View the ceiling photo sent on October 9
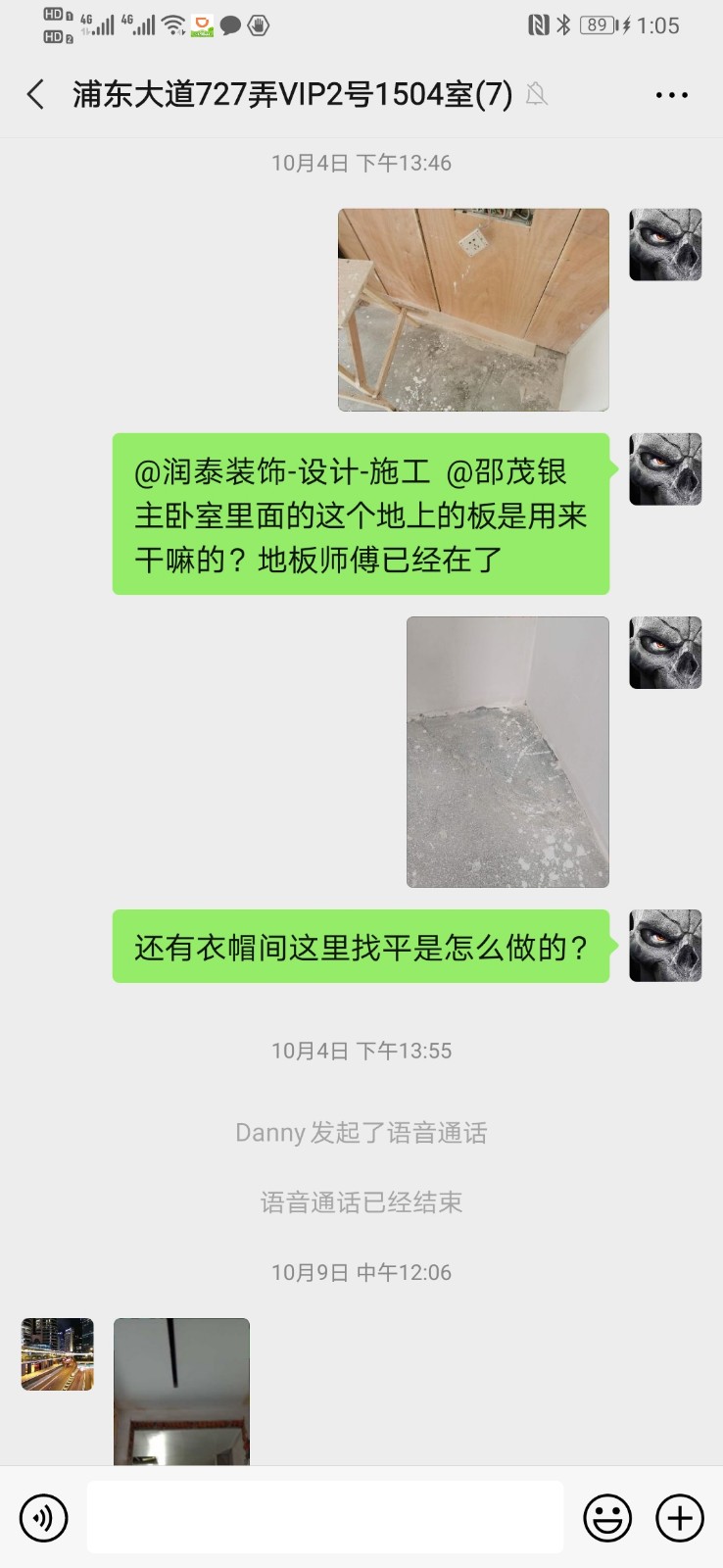Viewport: 723px width, 1568px height. pos(181,1392)
